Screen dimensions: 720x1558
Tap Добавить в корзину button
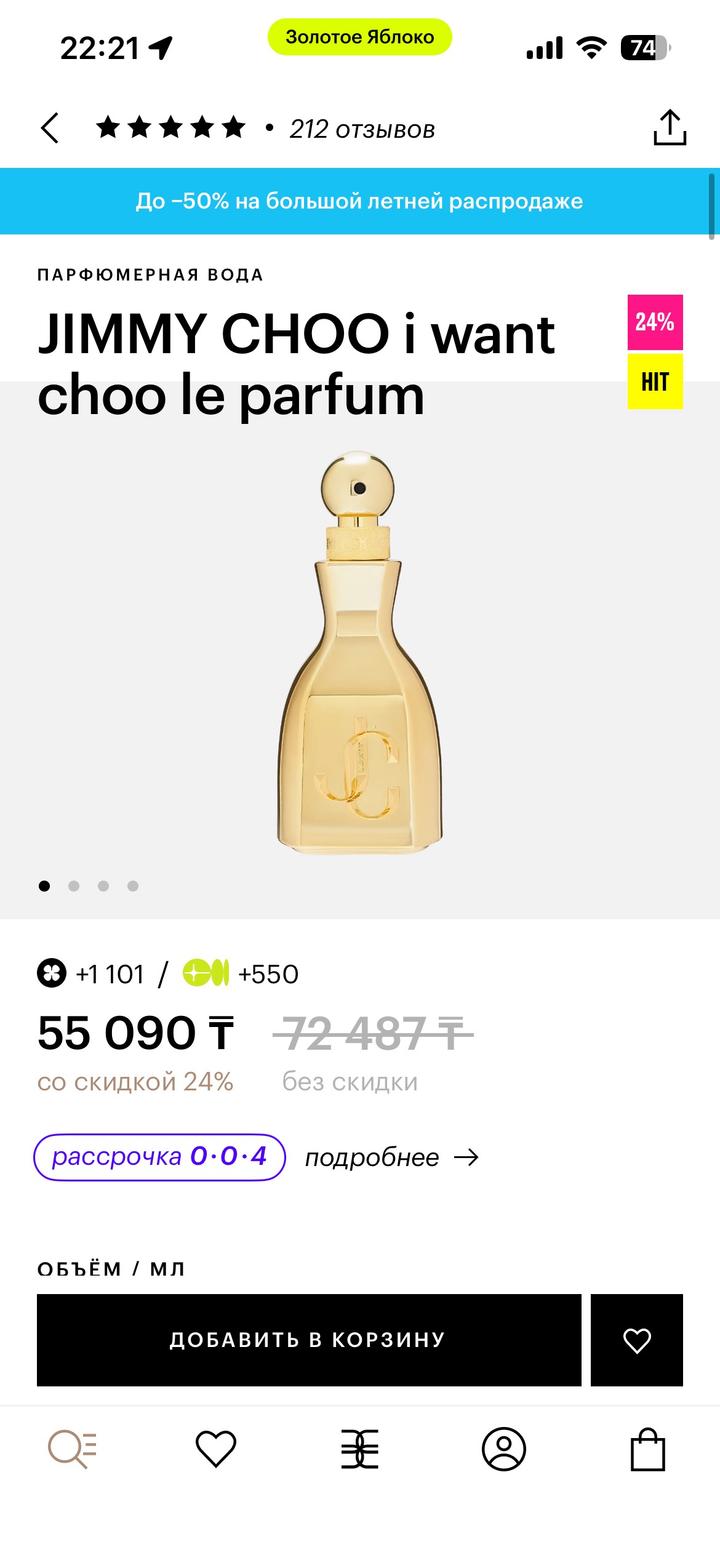point(309,1340)
